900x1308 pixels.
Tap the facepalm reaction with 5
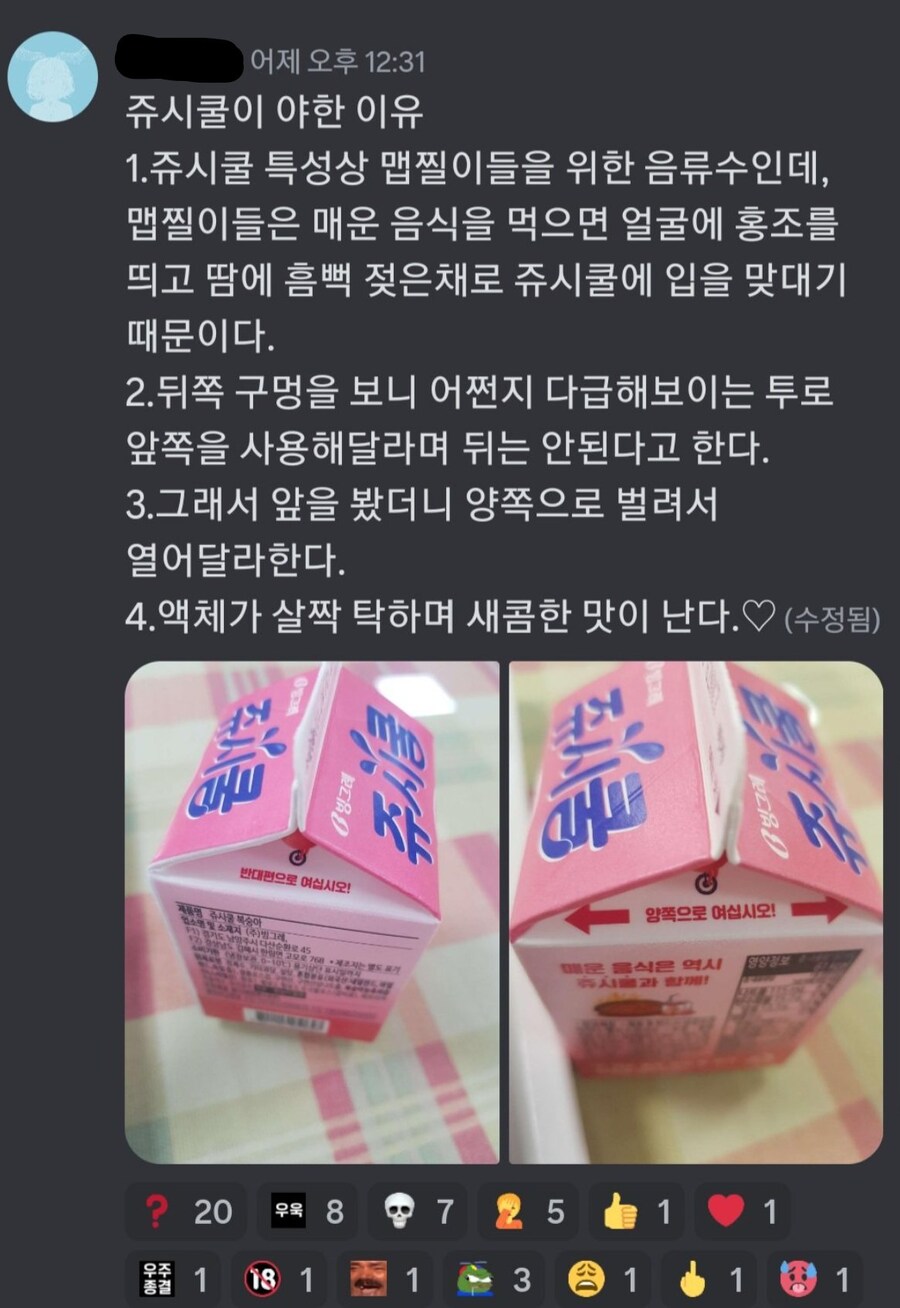tap(529, 1212)
